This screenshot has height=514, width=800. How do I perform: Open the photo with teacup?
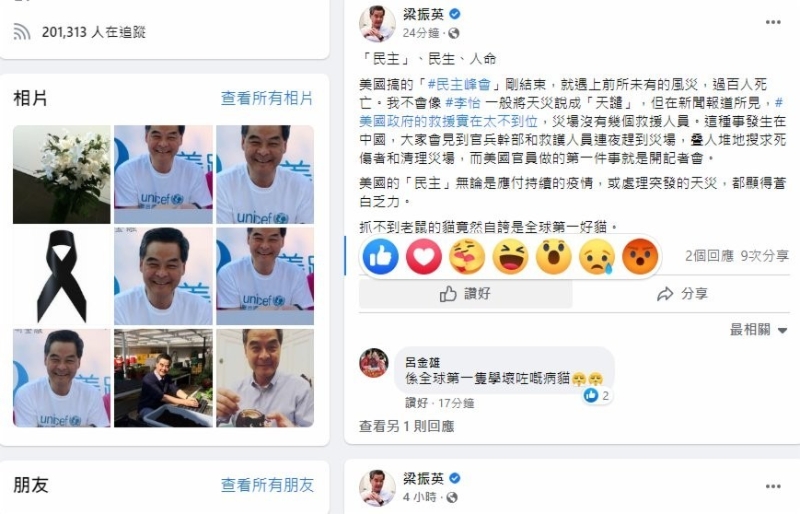pyautogui.click(x=264, y=377)
